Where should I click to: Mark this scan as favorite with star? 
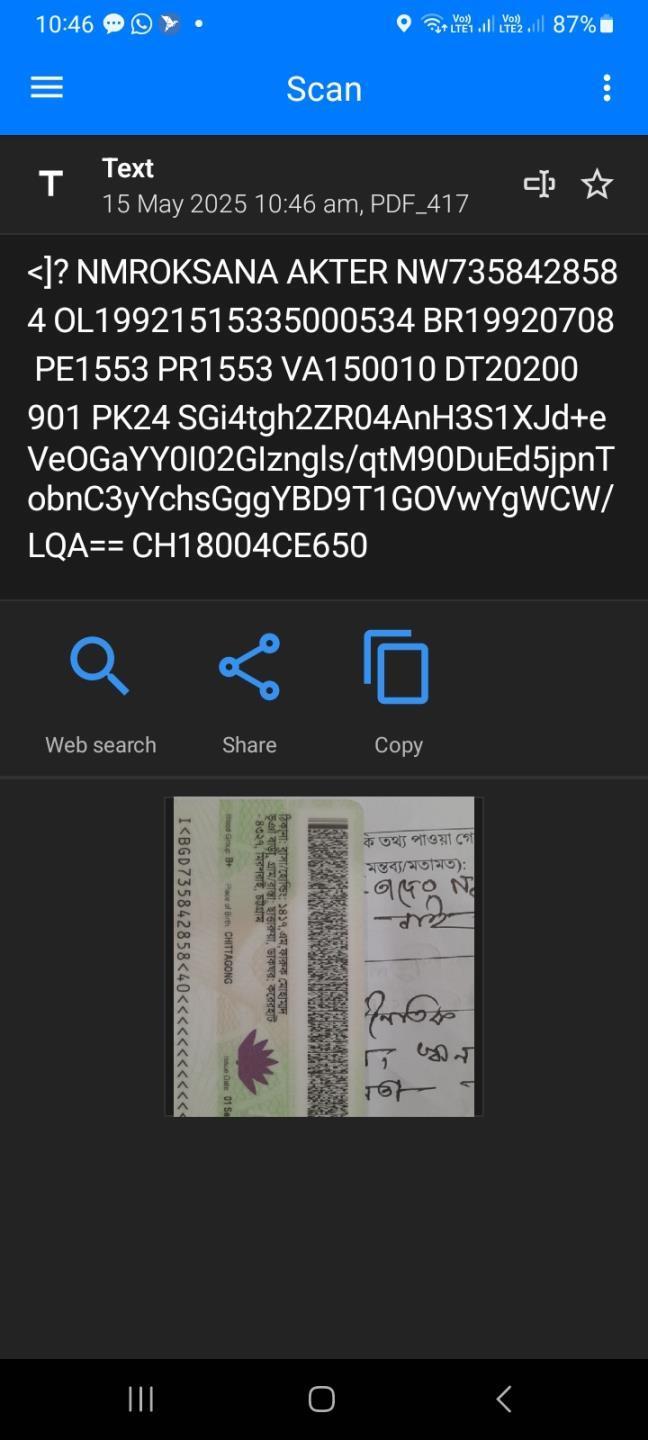pyautogui.click(x=597, y=184)
